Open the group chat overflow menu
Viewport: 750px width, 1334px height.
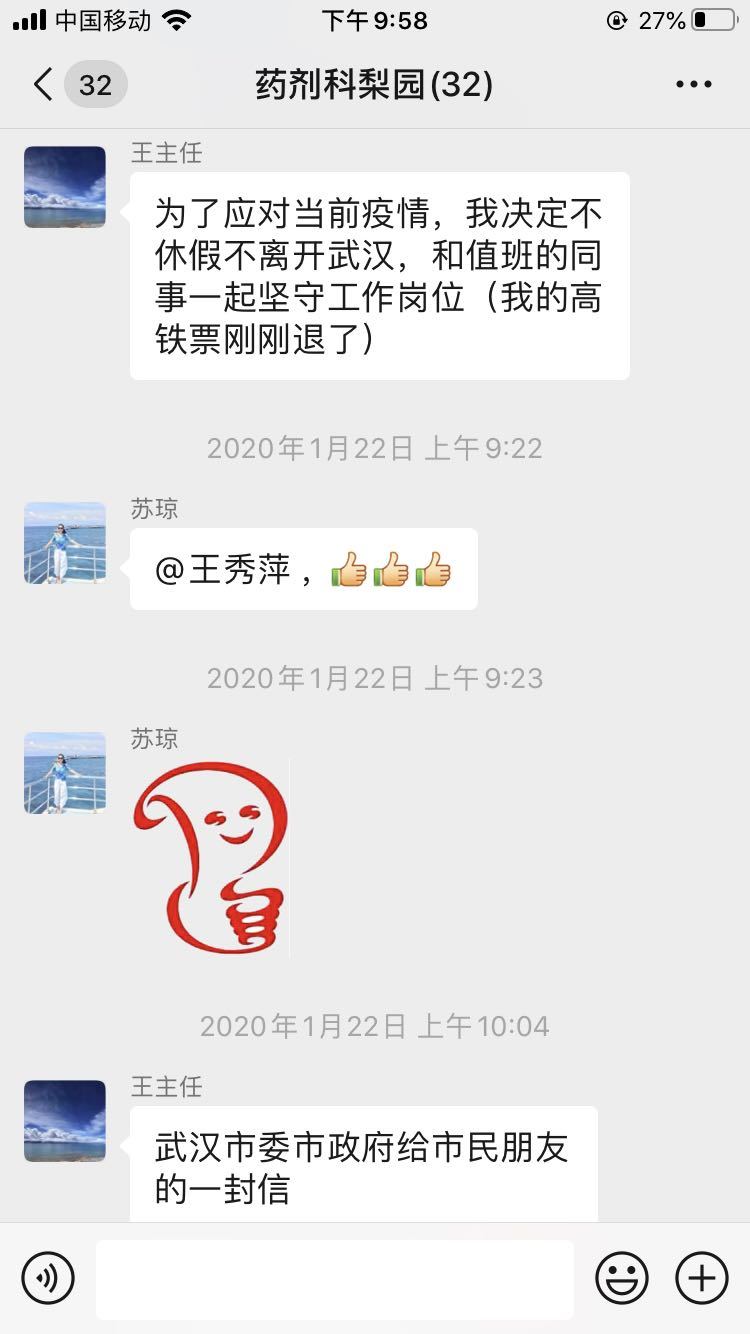point(693,85)
